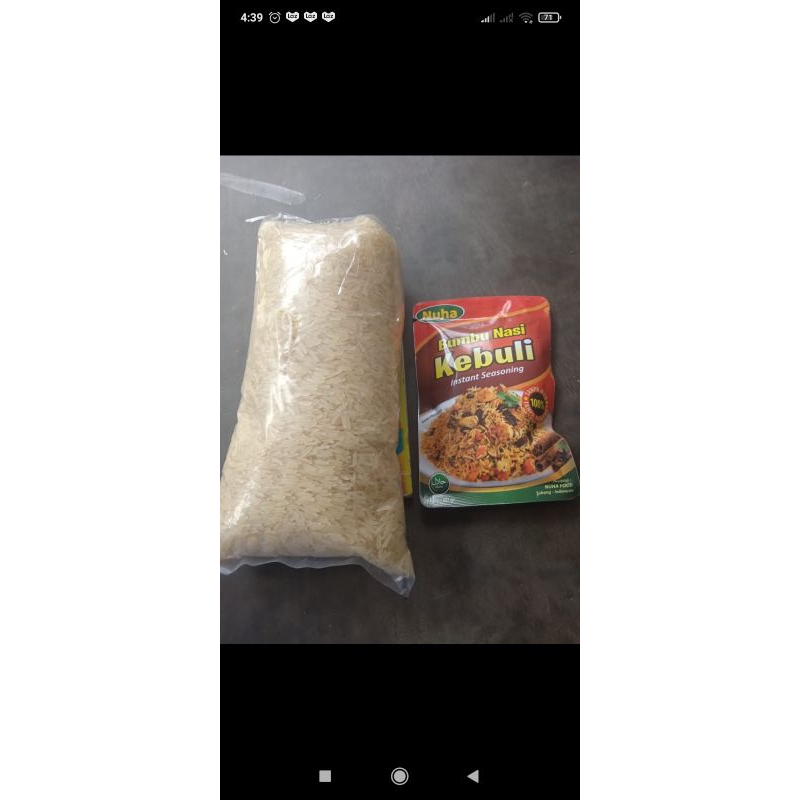The image size is (800, 800).
Task: Go back using the navigation bar arrow
Action: [473, 776]
